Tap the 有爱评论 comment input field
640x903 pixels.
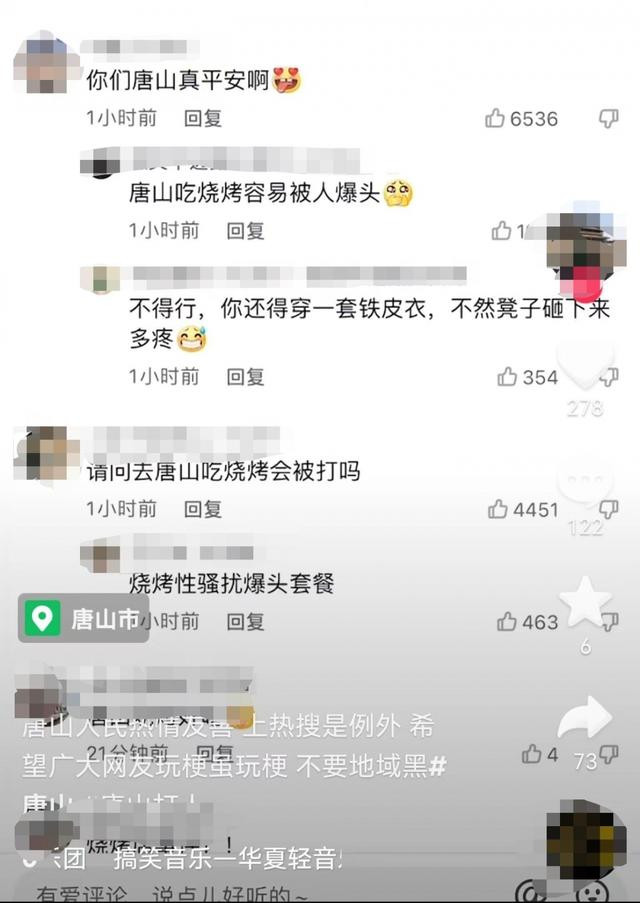tap(200, 893)
